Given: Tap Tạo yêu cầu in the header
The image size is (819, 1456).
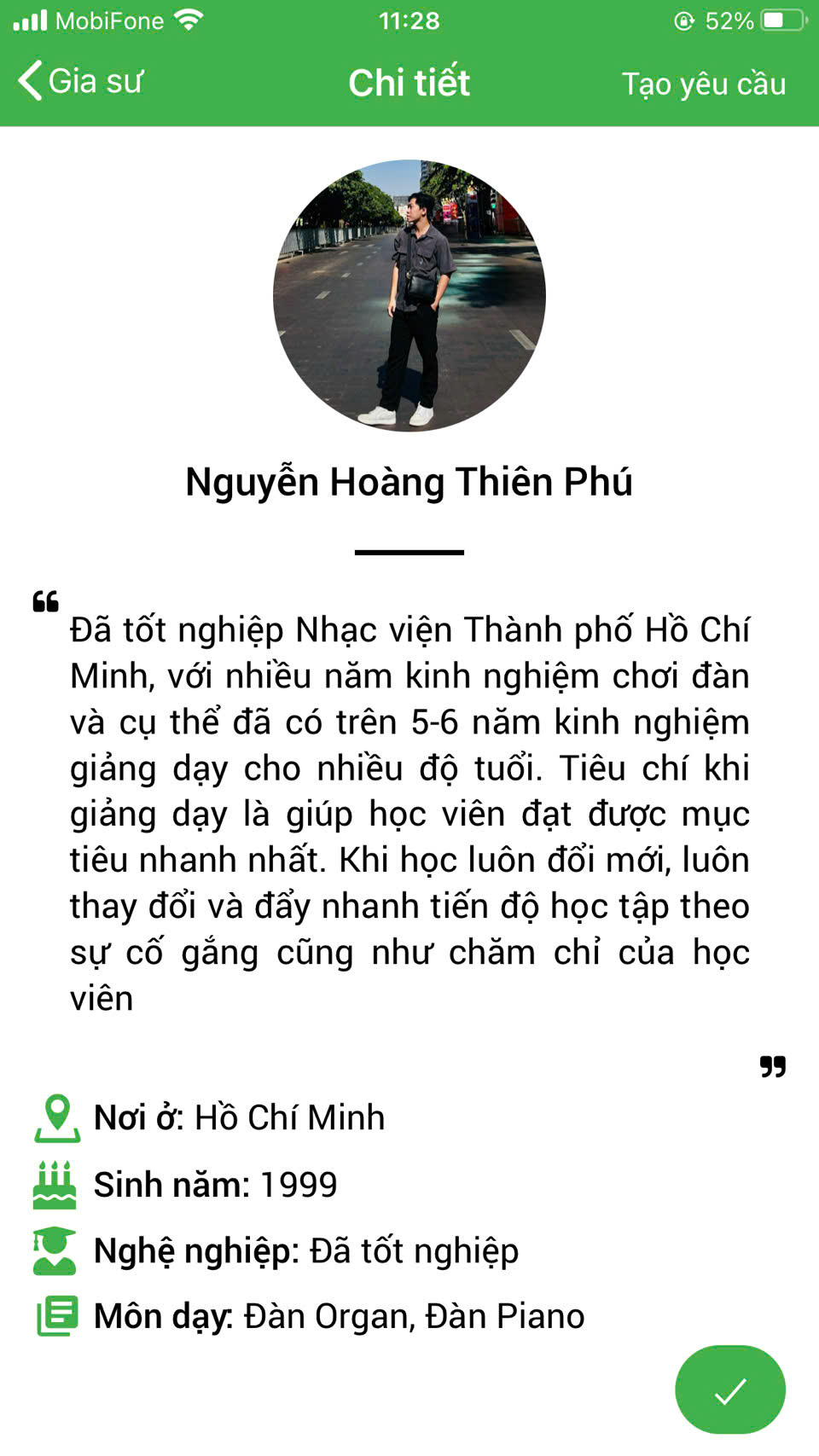Looking at the screenshot, I should [x=703, y=84].
